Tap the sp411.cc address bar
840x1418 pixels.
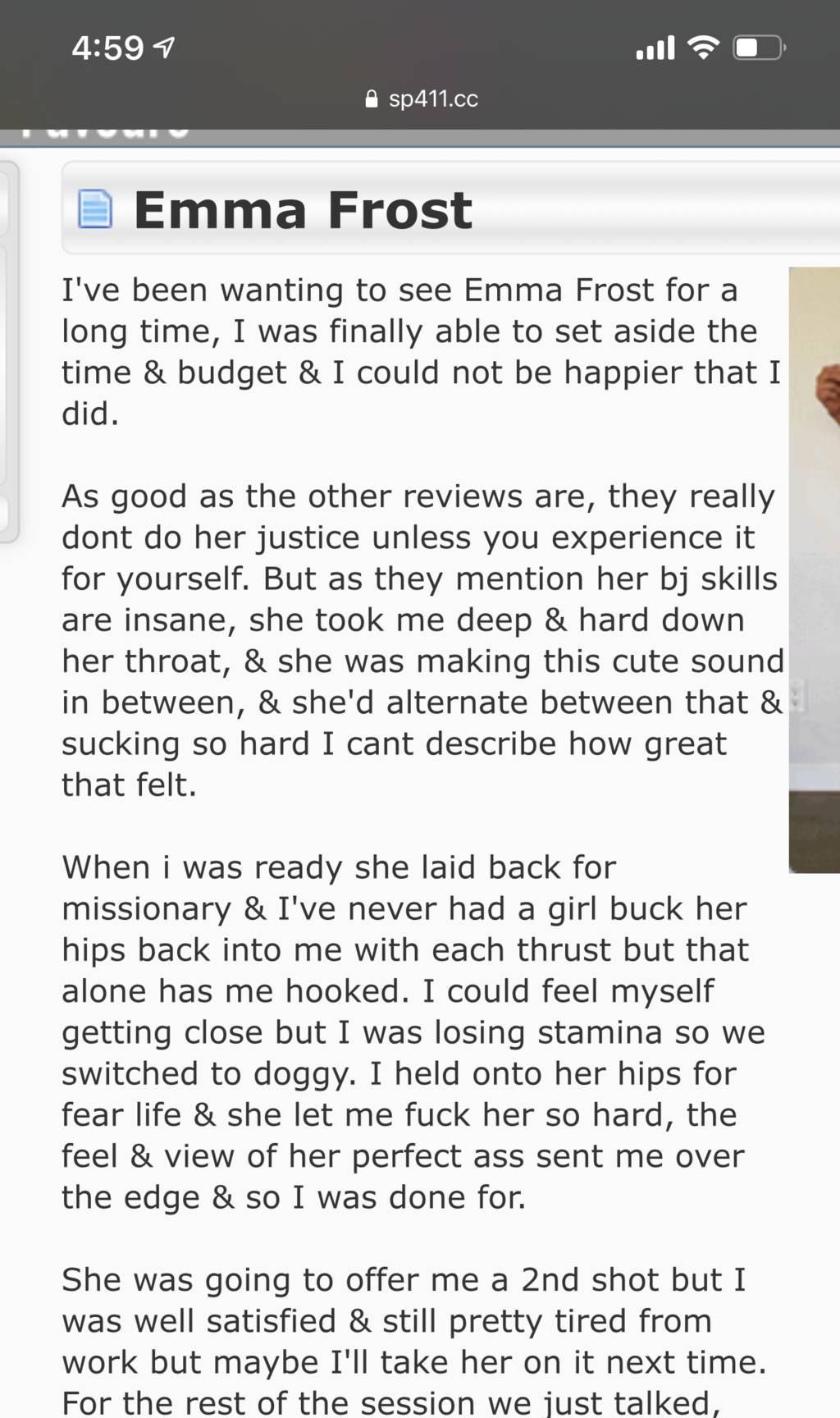click(422, 99)
